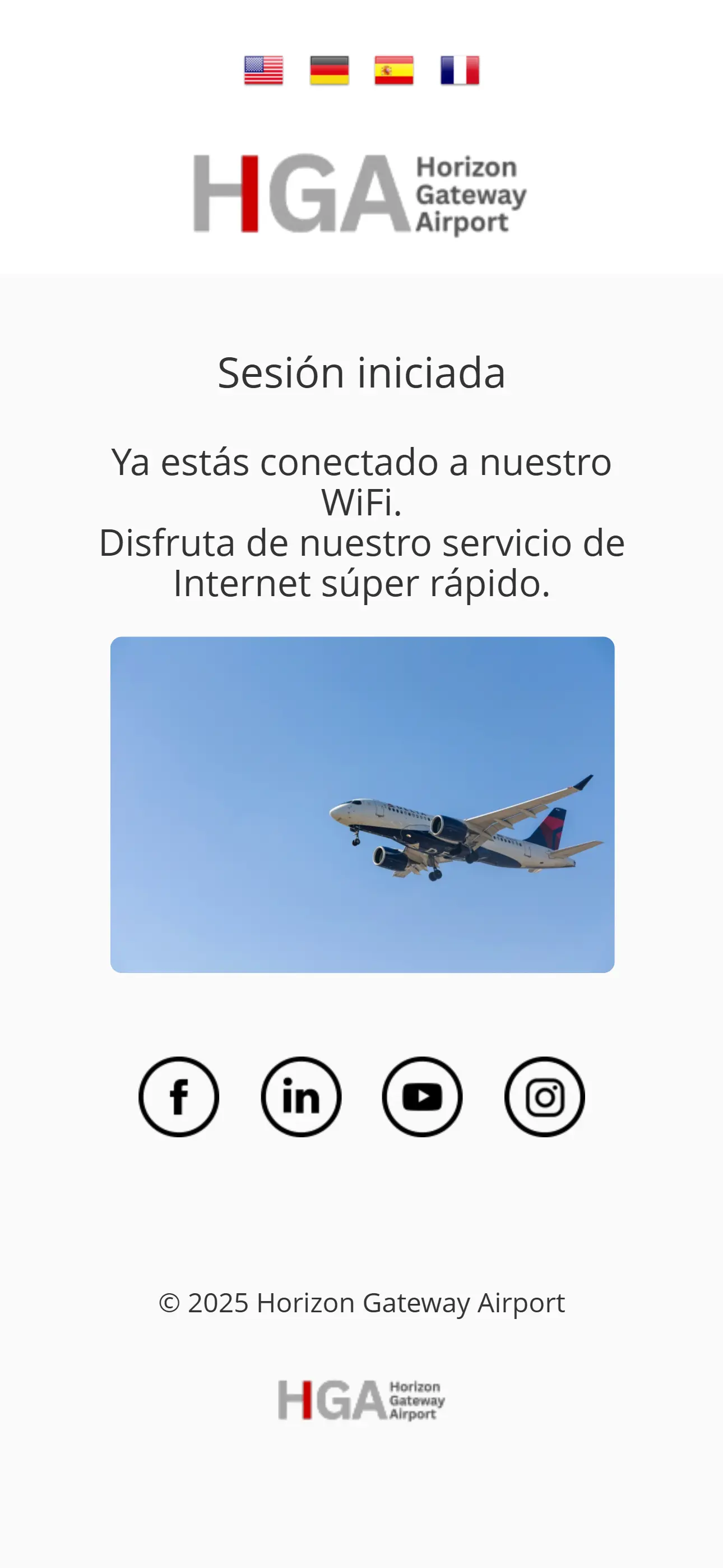Go to the Instagram page icon
The image size is (723, 1568).
click(544, 1096)
